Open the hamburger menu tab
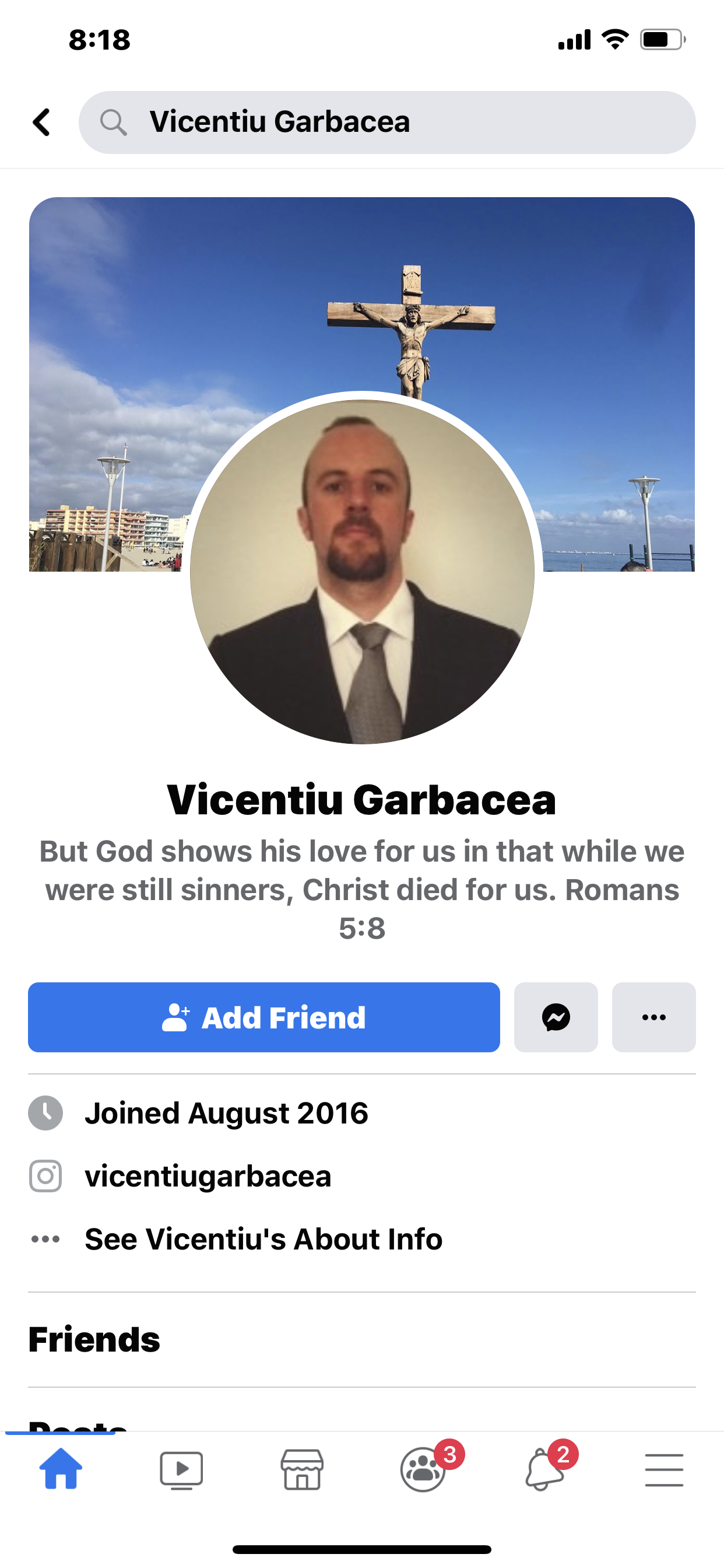 (x=664, y=1469)
